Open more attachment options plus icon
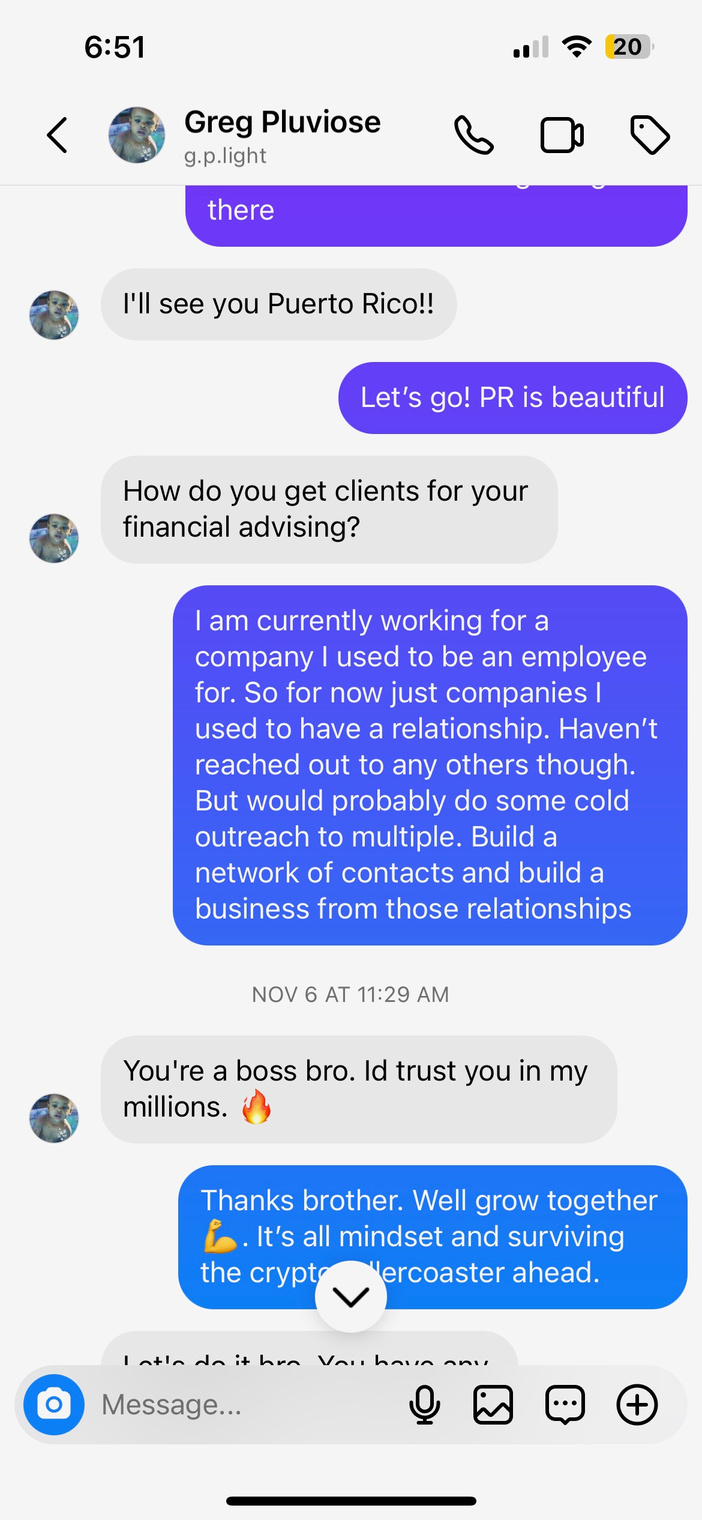The width and height of the screenshot is (702, 1520). click(x=637, y=1405)
